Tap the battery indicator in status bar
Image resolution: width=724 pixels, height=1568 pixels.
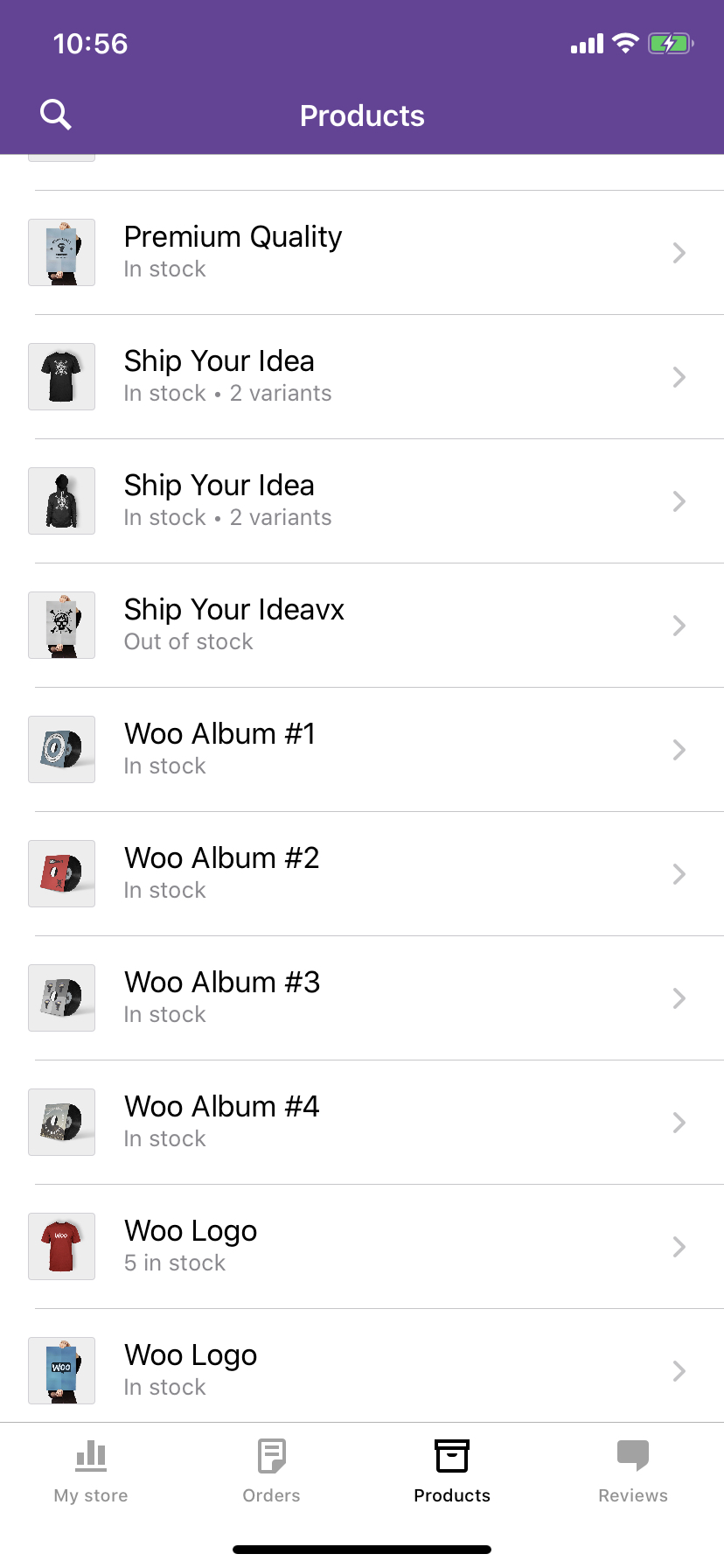coord(670,42)
